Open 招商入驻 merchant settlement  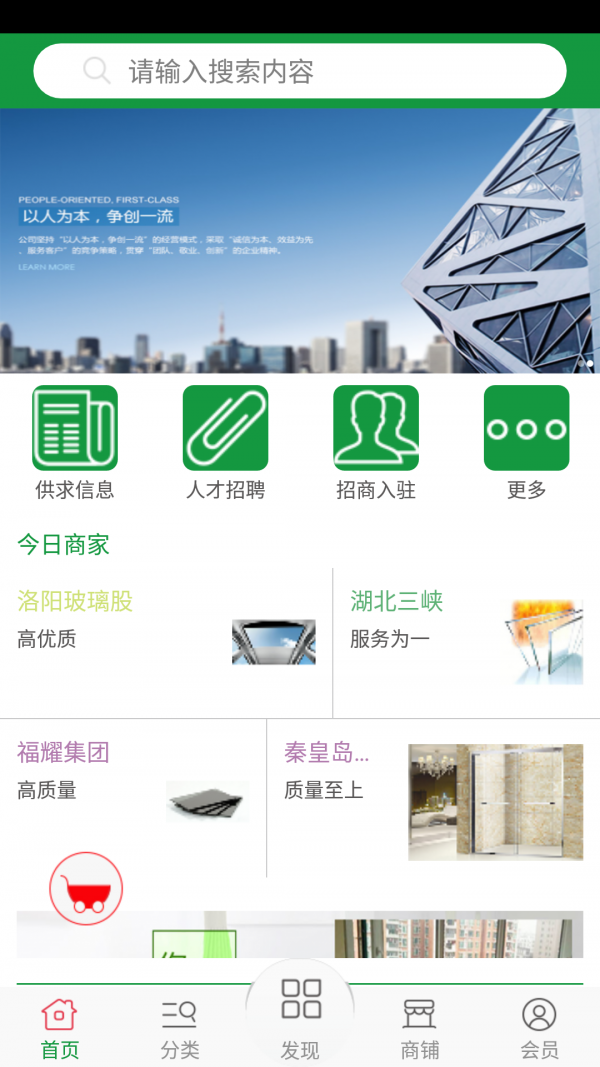coord(376,442)
